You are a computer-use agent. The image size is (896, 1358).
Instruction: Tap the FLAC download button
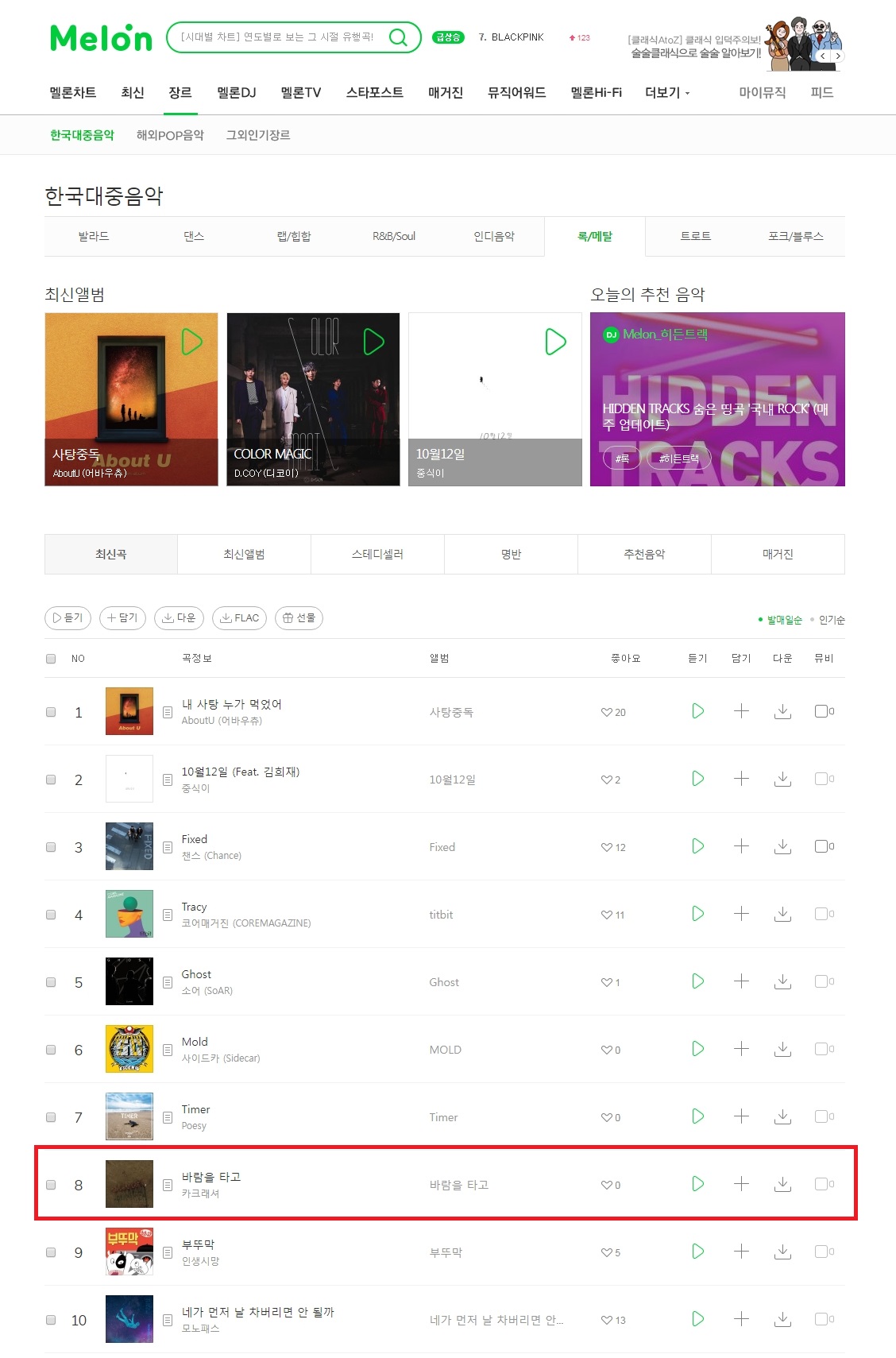(x=239, y=617)
